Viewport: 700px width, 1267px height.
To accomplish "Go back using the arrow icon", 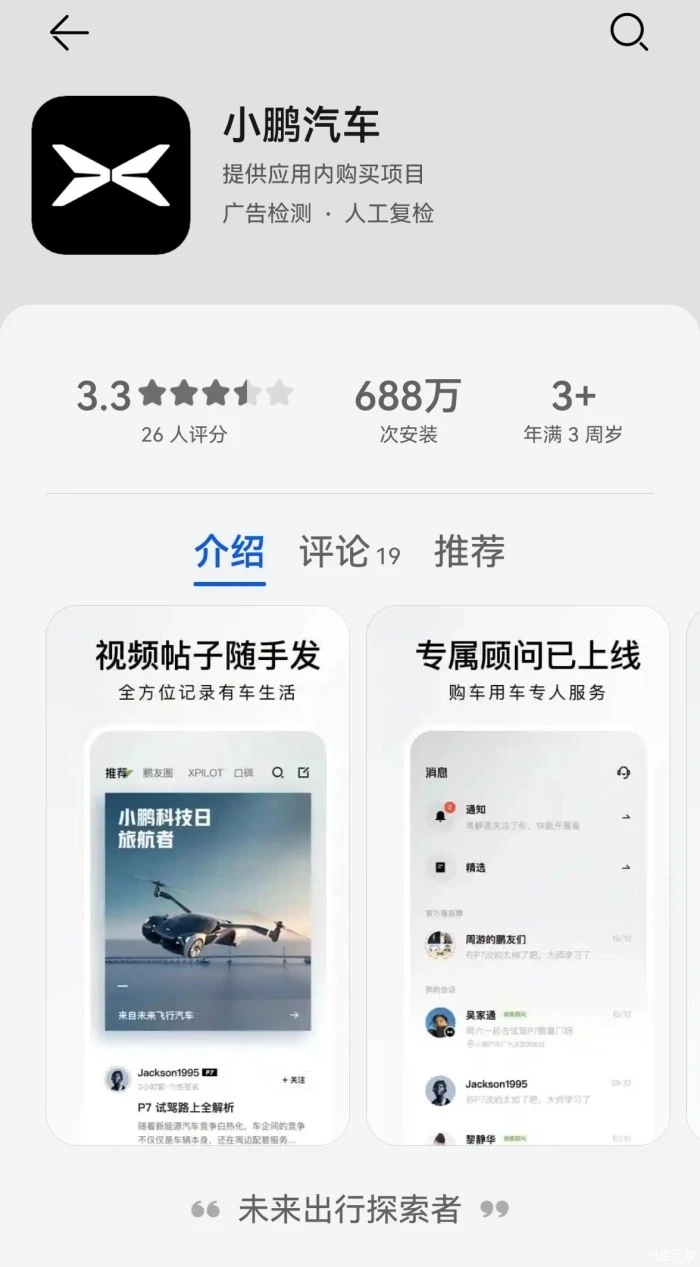I will [69, 33].
